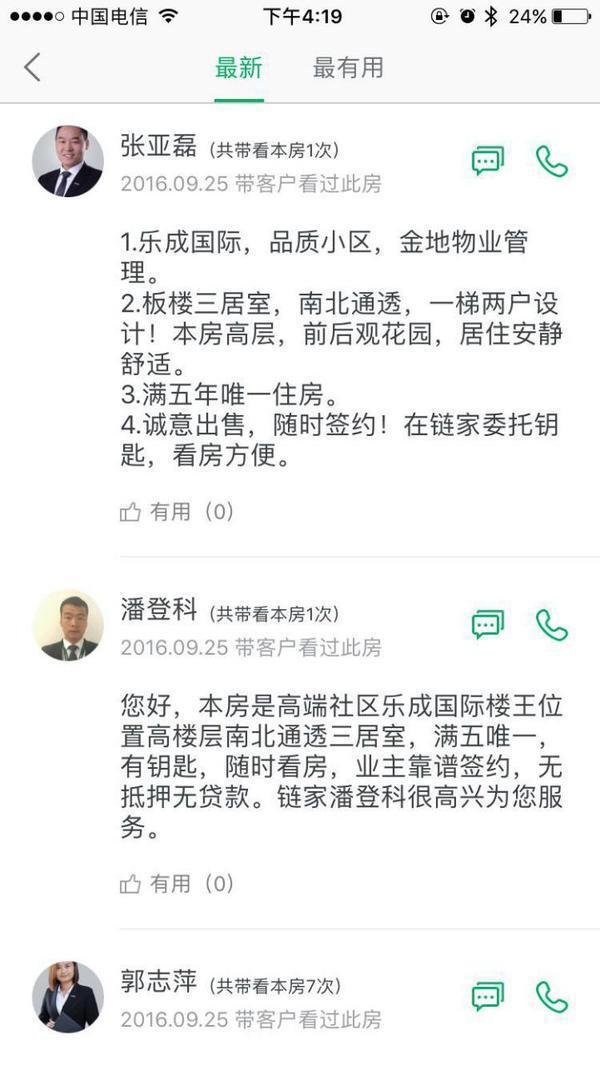Switch to the 最有用 tab

(348, 68)
